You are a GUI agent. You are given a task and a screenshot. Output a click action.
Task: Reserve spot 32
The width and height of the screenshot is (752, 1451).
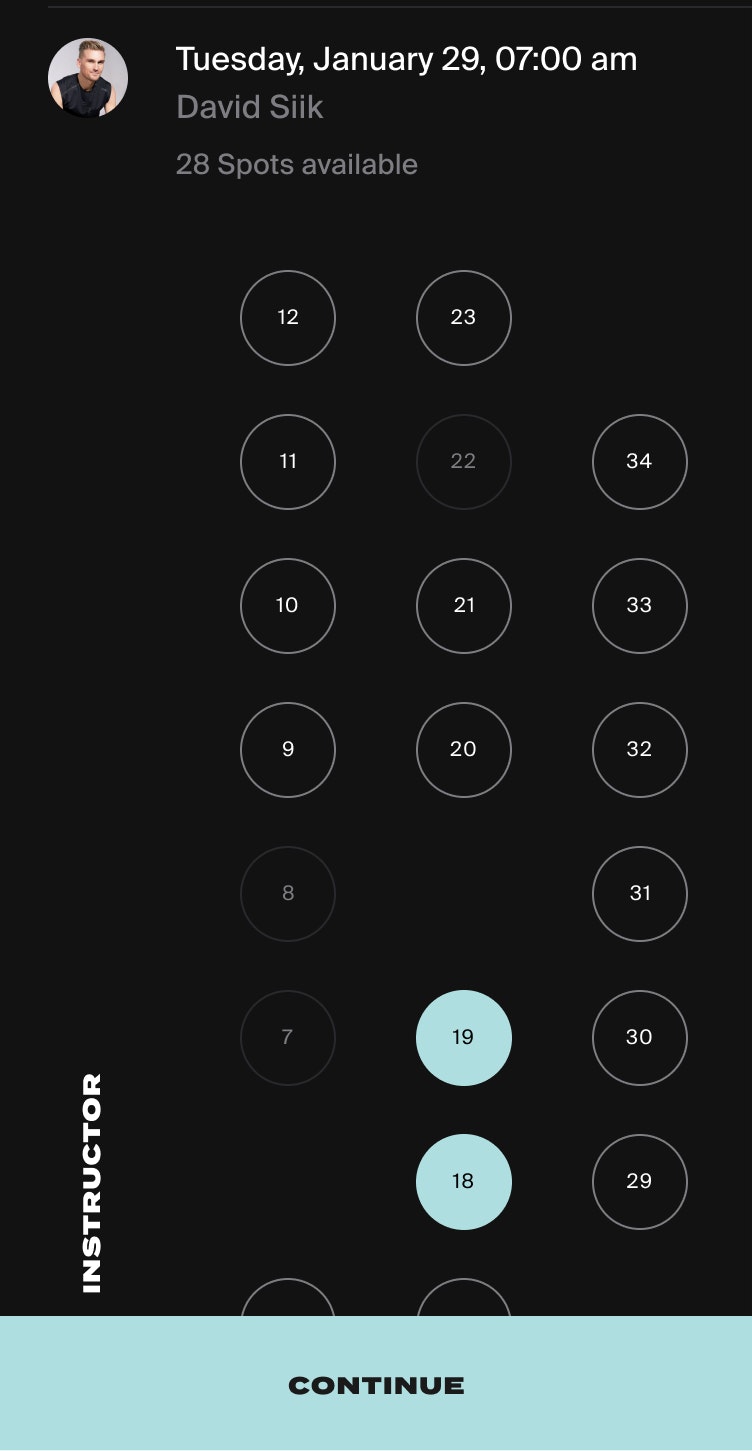pyautogui.click(x=640, y=750)
